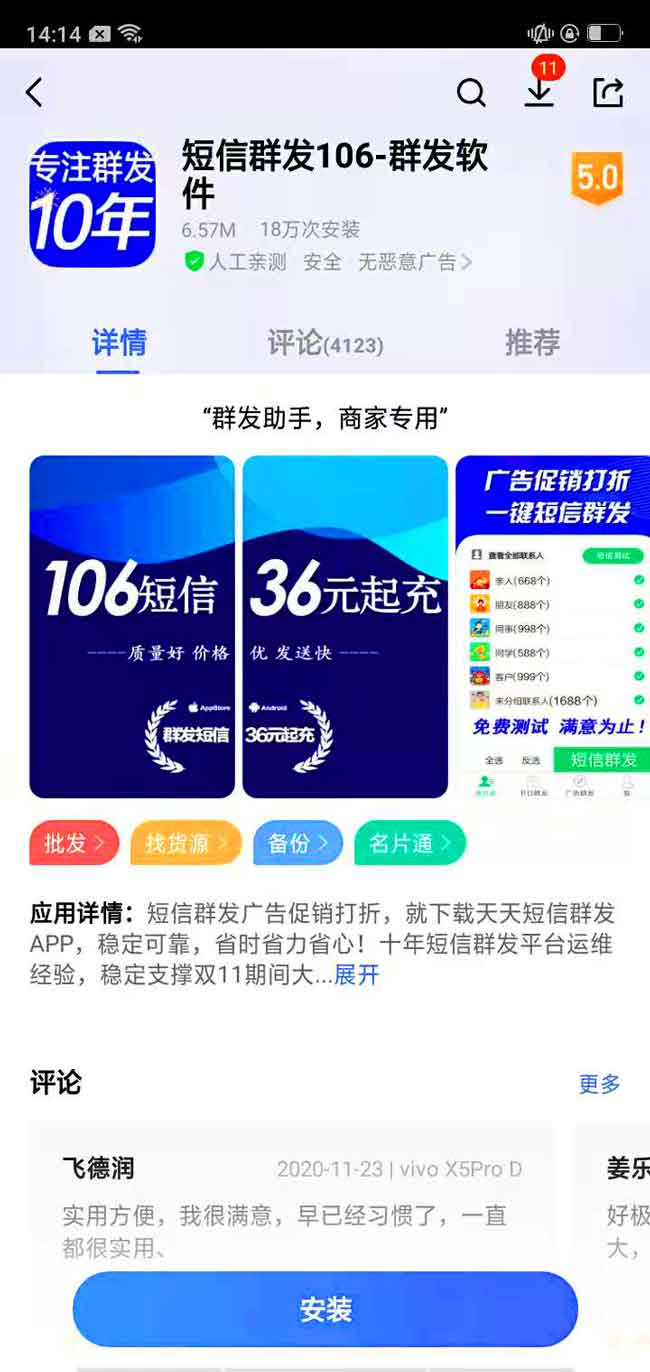Open the search icon
The height and width of the screenshot is (1372, 650).
(x=471, y=93)
